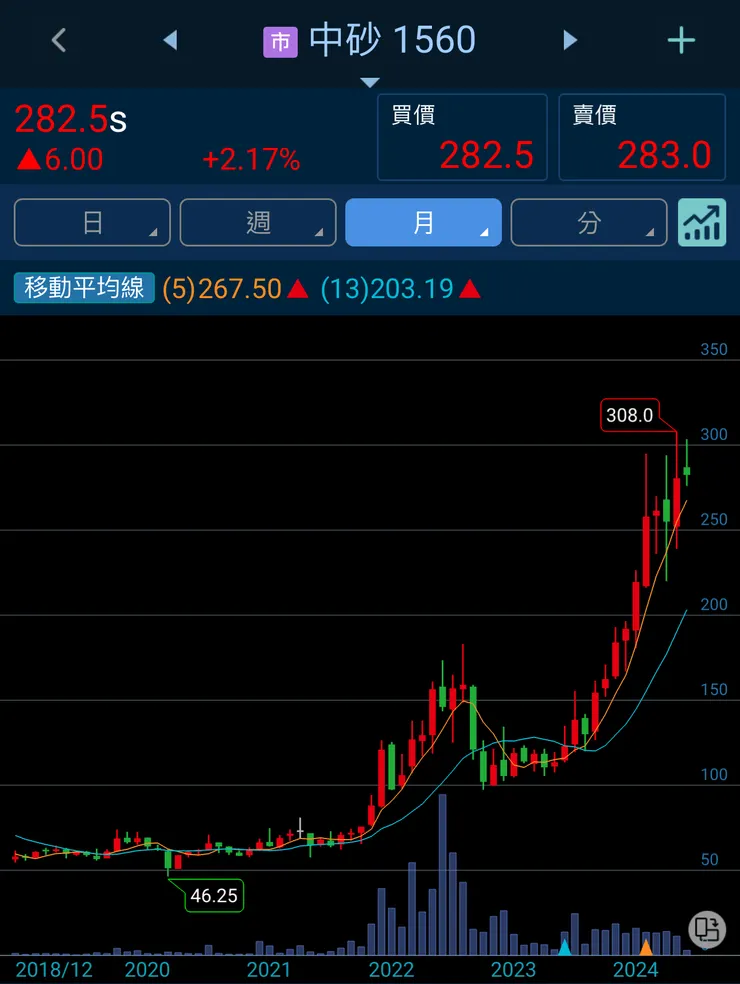Switch to the previous stock

pyautogui.click(x=170, y=40)
